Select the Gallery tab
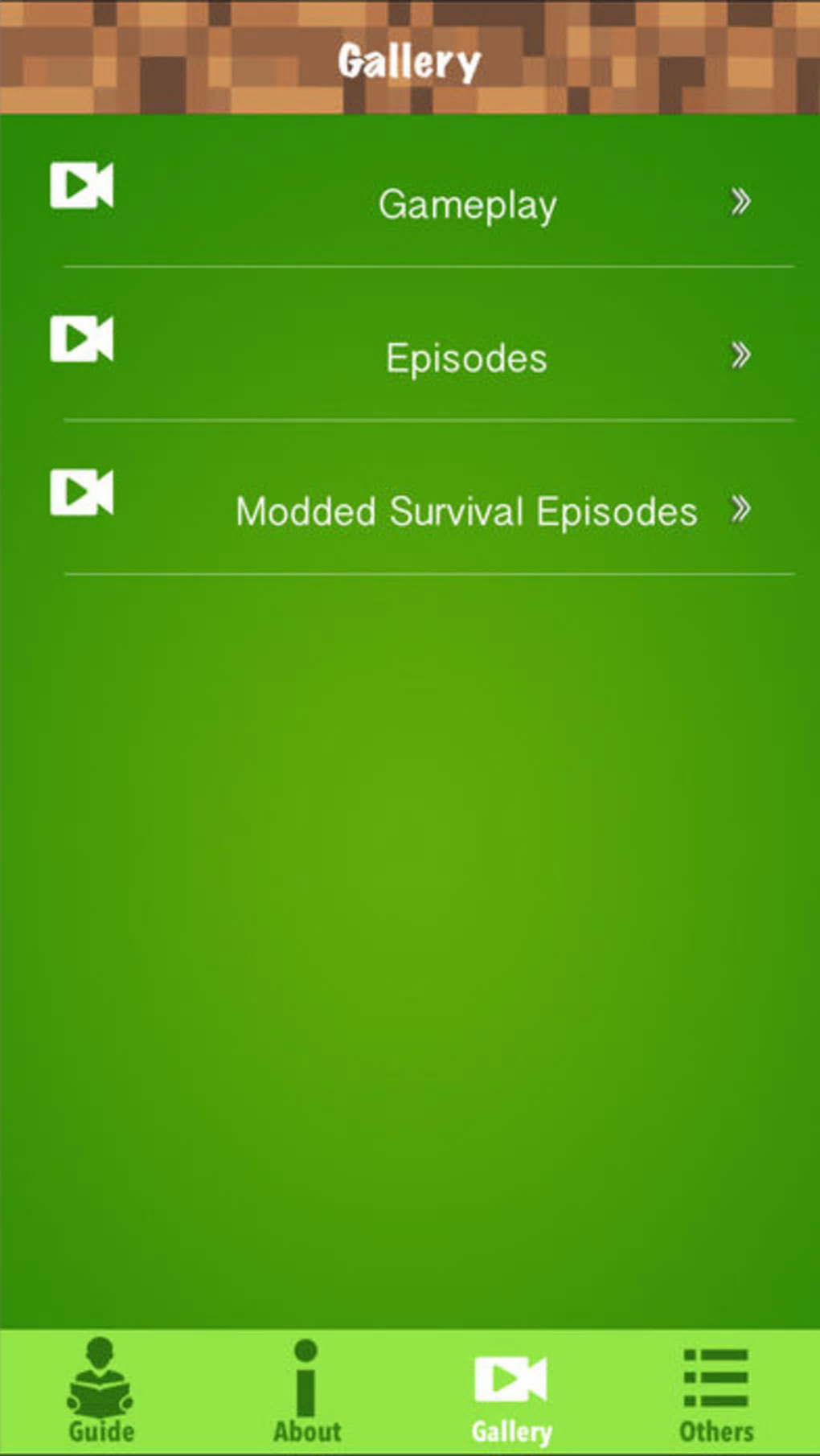820x1456 pixels. coord(511,1391)
